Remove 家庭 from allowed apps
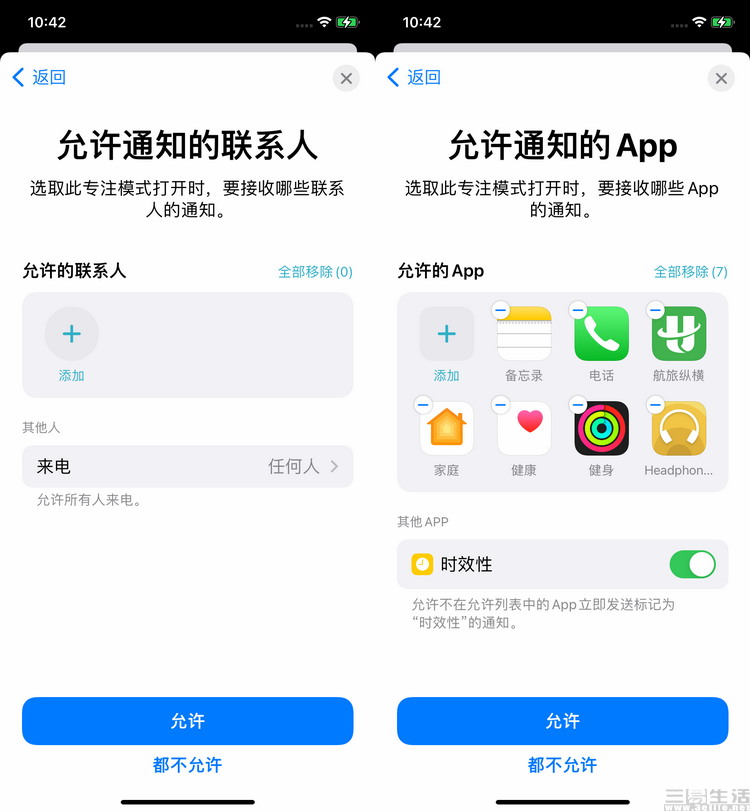Image resolution: width=750 pixels, height=812 pixels. click(423, 405)
